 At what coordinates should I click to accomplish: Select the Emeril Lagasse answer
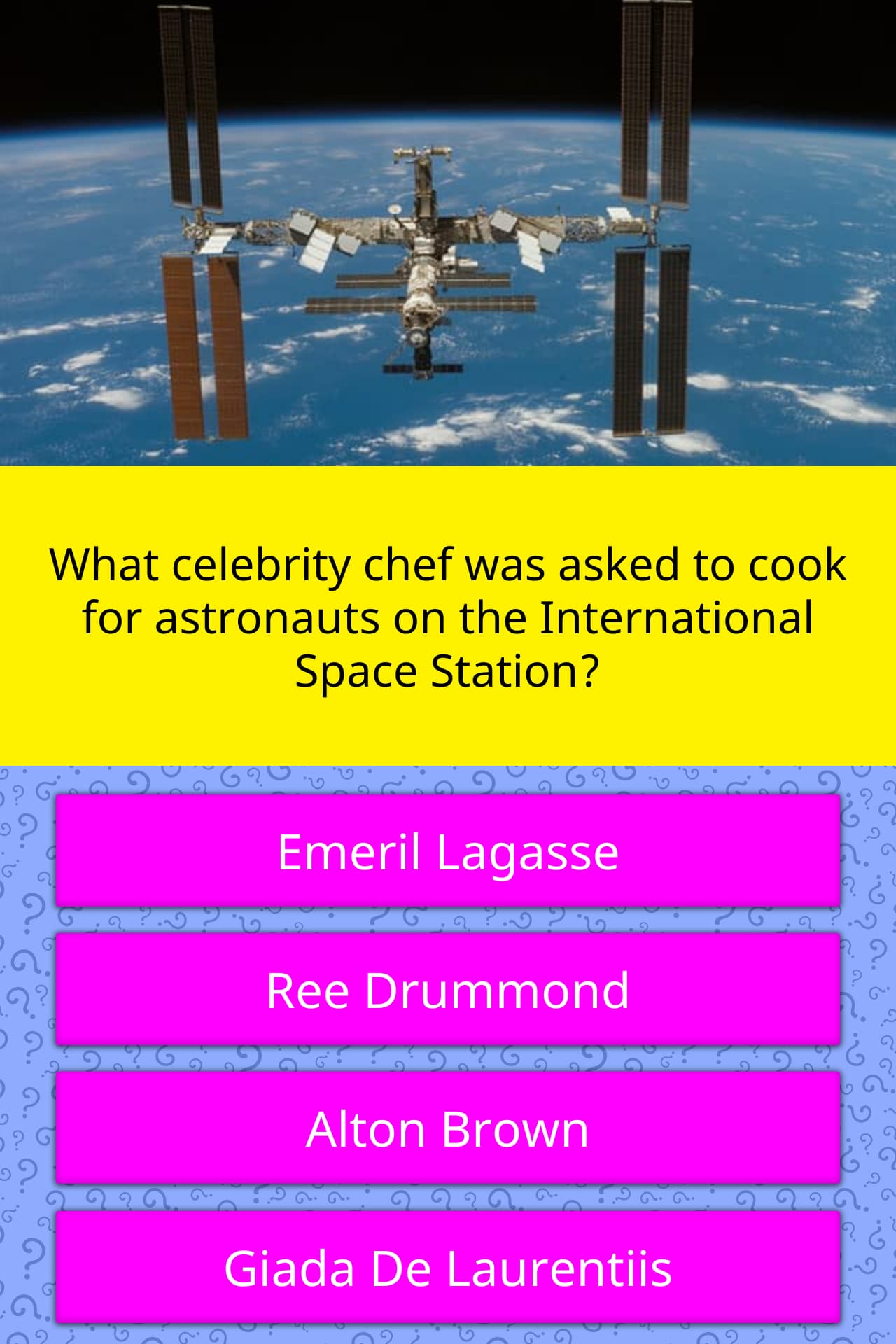[448, 851]
